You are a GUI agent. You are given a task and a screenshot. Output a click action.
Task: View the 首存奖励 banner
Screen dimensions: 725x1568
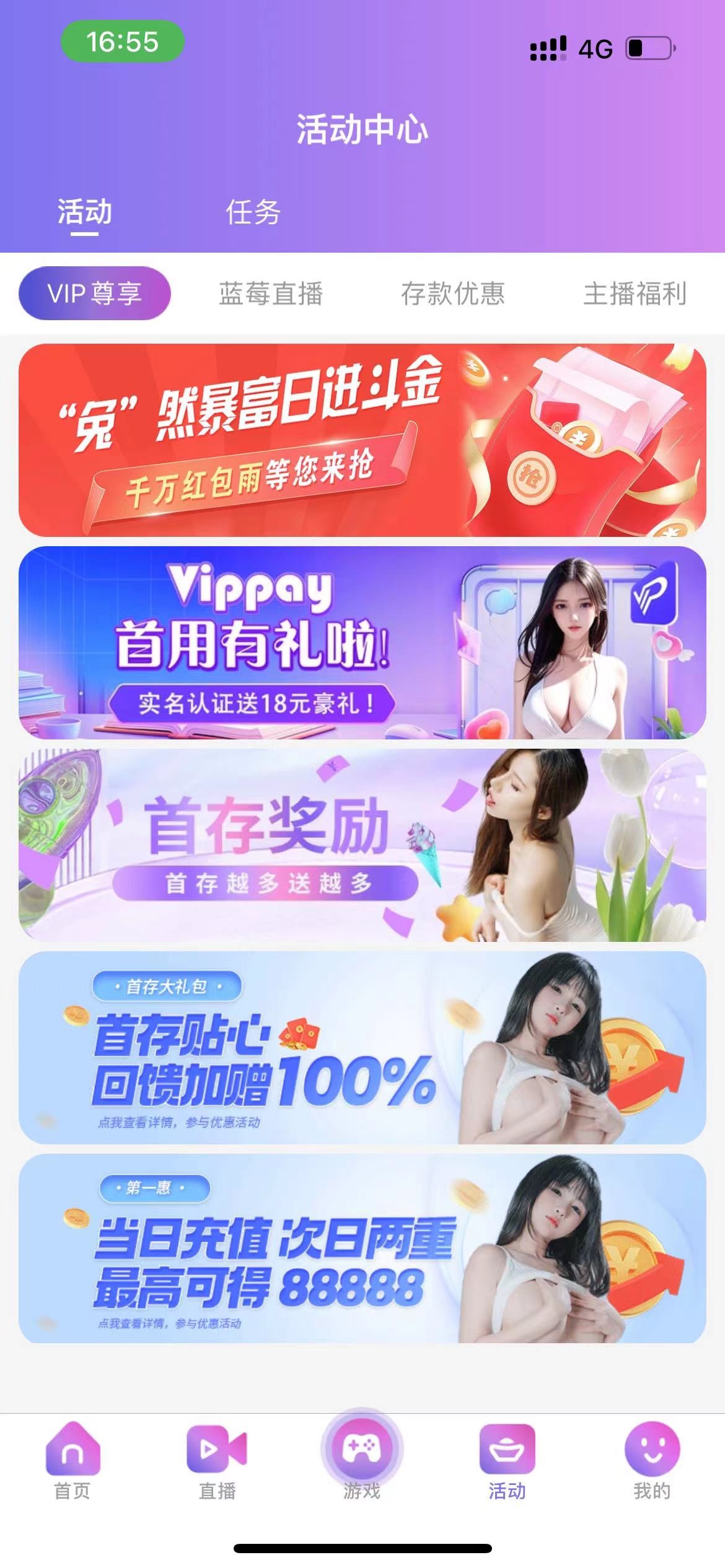tap(362, 845)
